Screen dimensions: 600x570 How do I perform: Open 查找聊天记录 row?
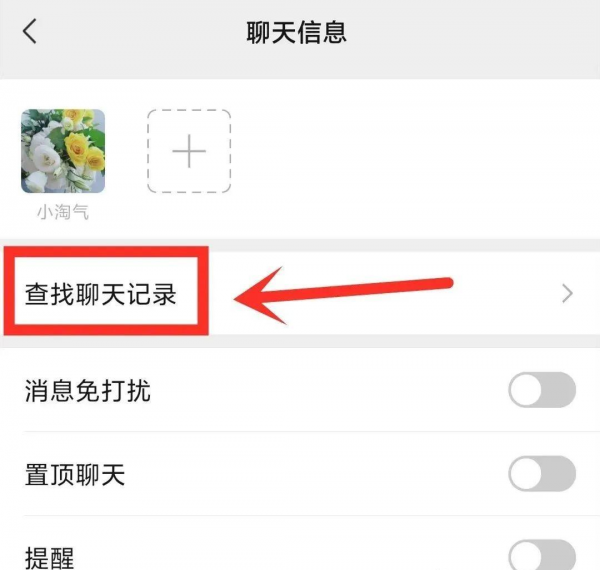300,294
